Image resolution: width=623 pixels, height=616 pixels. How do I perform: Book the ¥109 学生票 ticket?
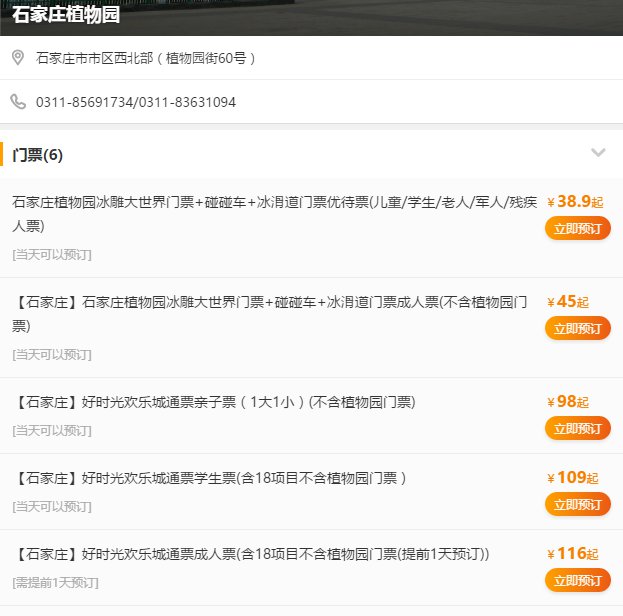click(577, 504)
